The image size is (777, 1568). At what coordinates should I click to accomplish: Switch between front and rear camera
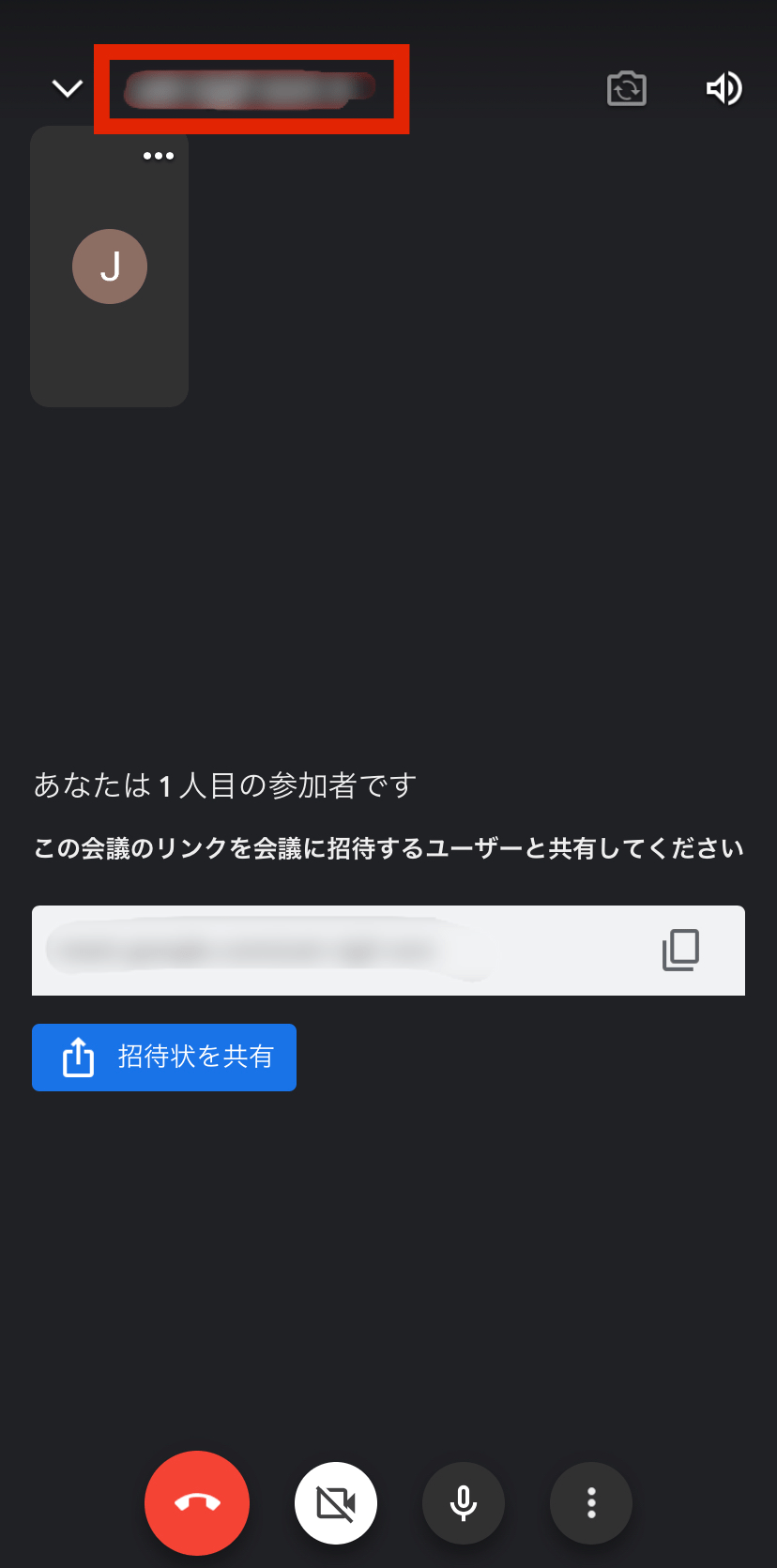pyautogui.click(x=627, y=89)
